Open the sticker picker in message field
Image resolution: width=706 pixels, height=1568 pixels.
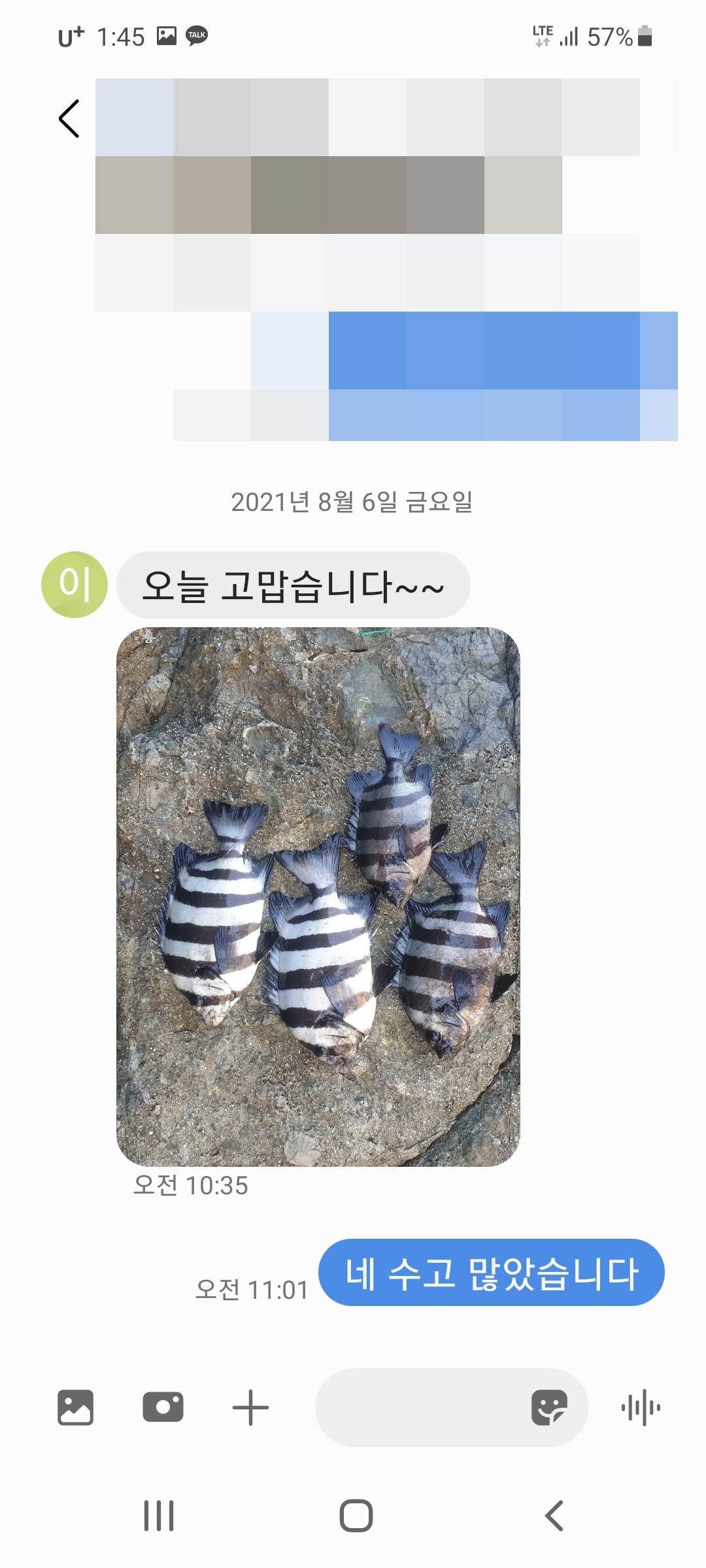548,1407
